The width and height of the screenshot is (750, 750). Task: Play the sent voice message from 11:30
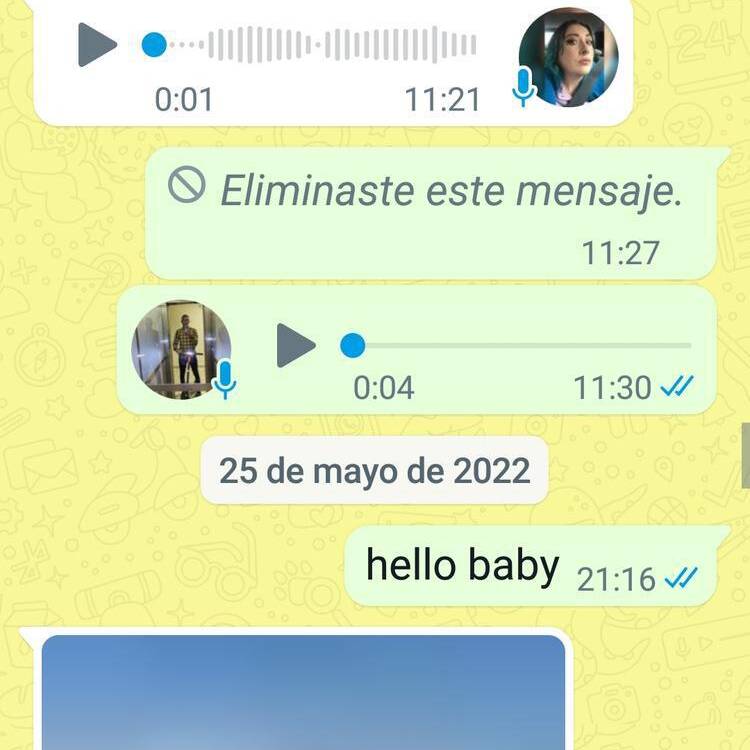click(296, 345)
